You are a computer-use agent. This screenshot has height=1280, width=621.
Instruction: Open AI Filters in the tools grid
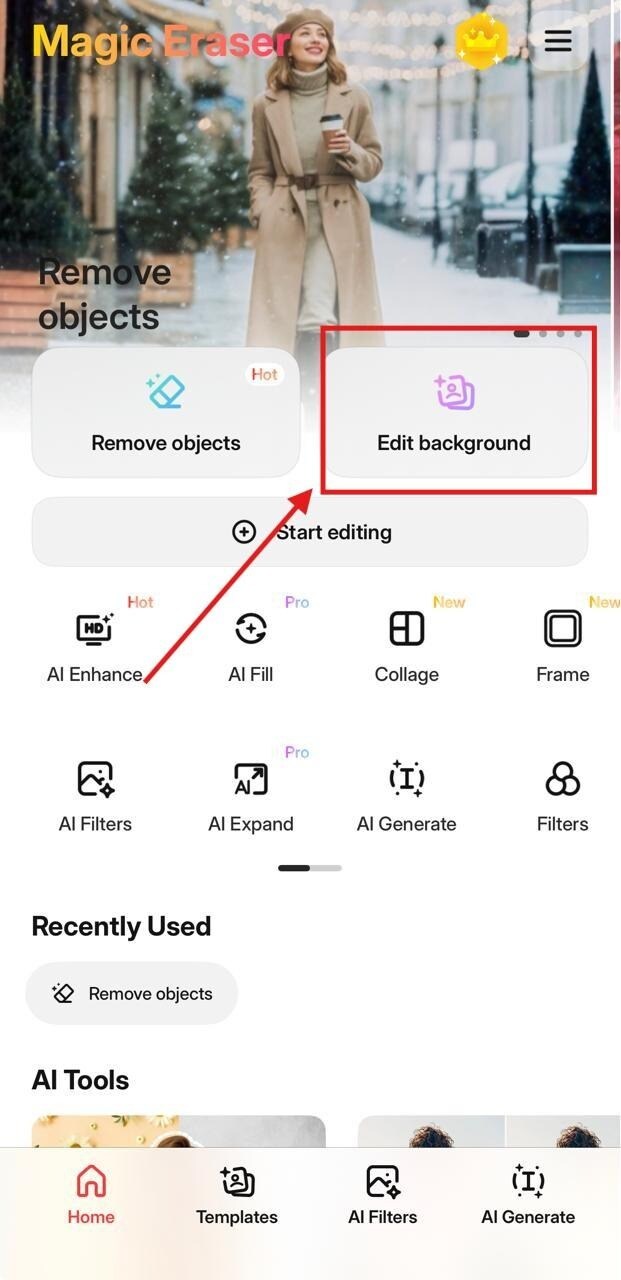point(95,796)
